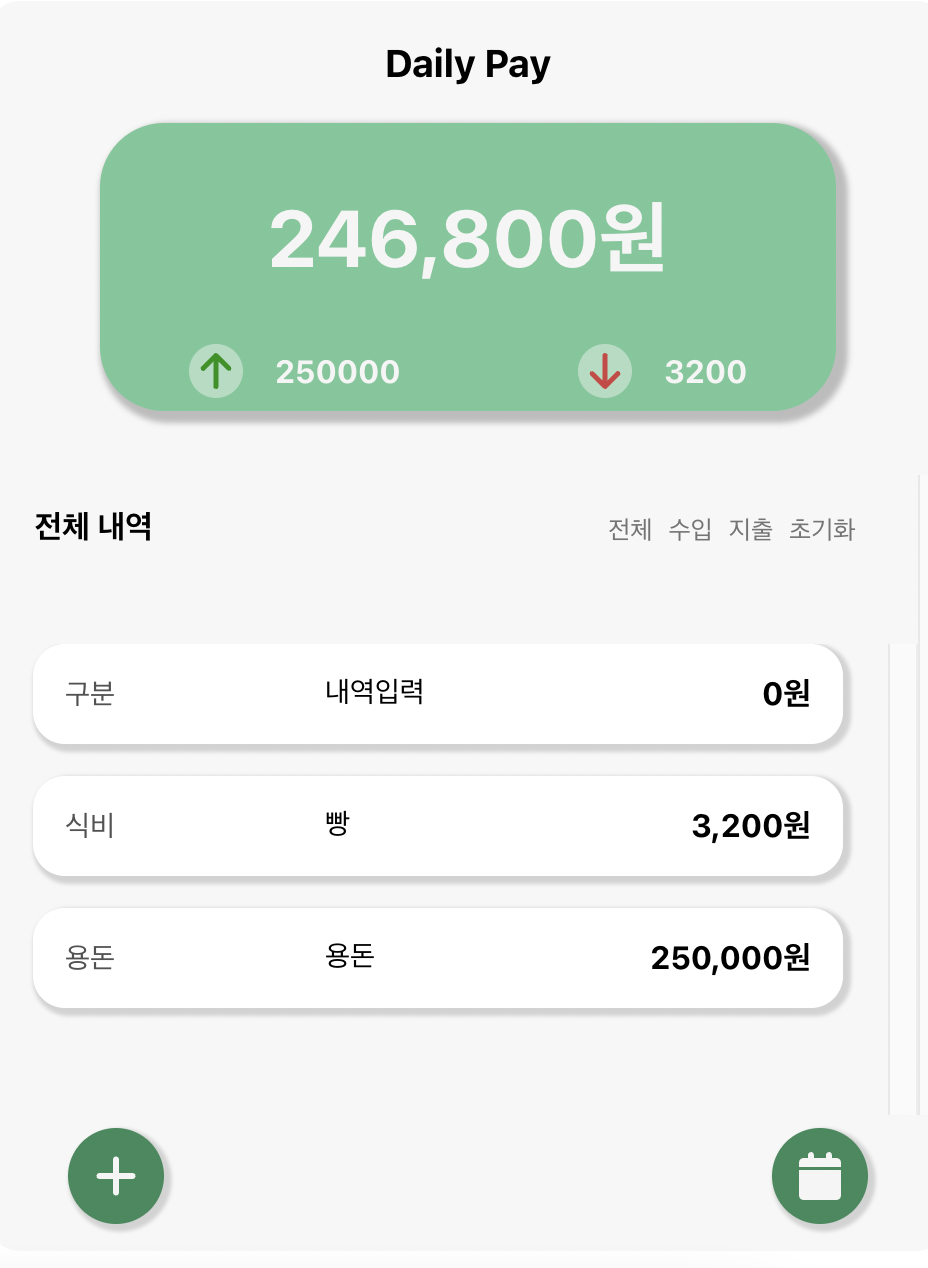The height and width of the screenshot is (1268, 928).
Task: Click the 0원 amount field
Action: click(784, 694)
